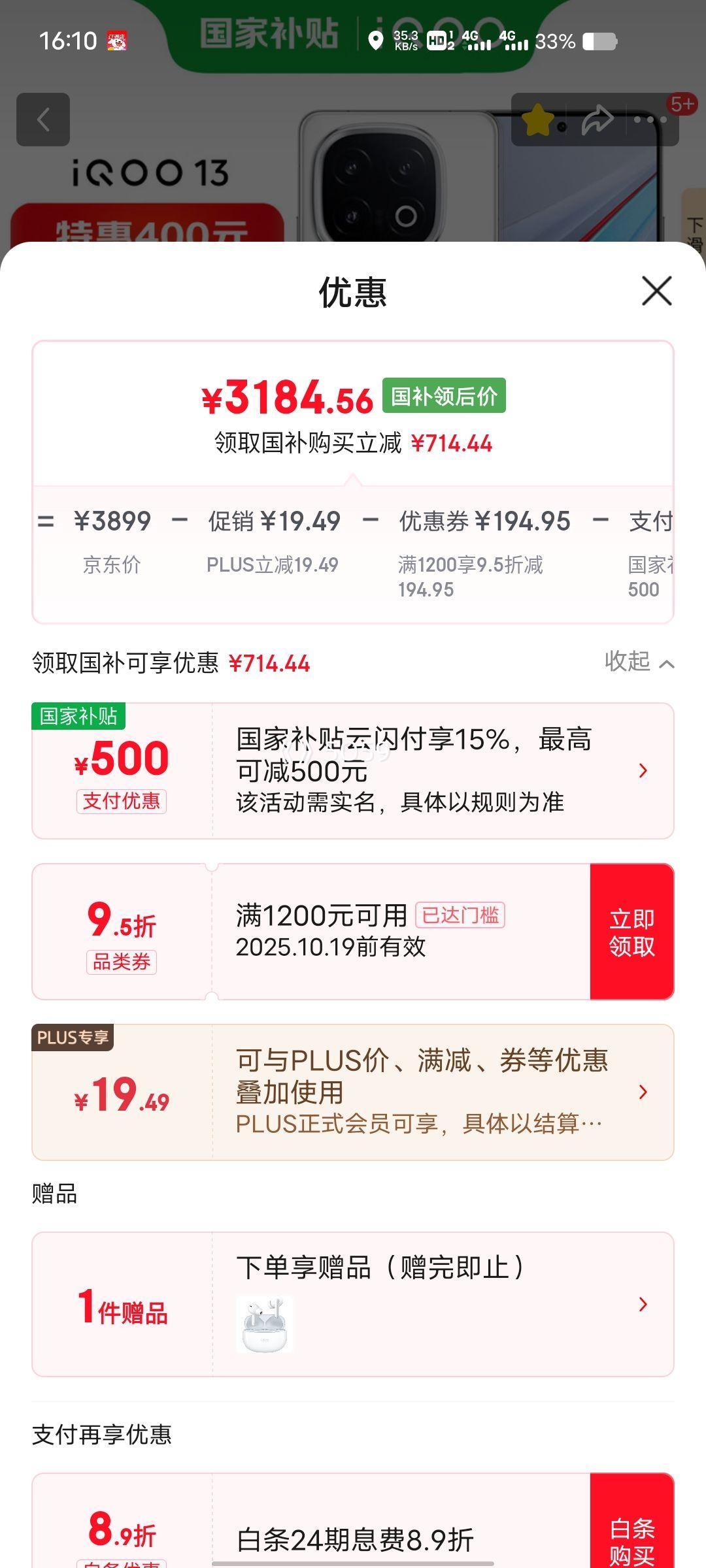This screenshot has width=706, height=1568.
Task: Go back using the top-left arrow
Action: pos(43,120)
